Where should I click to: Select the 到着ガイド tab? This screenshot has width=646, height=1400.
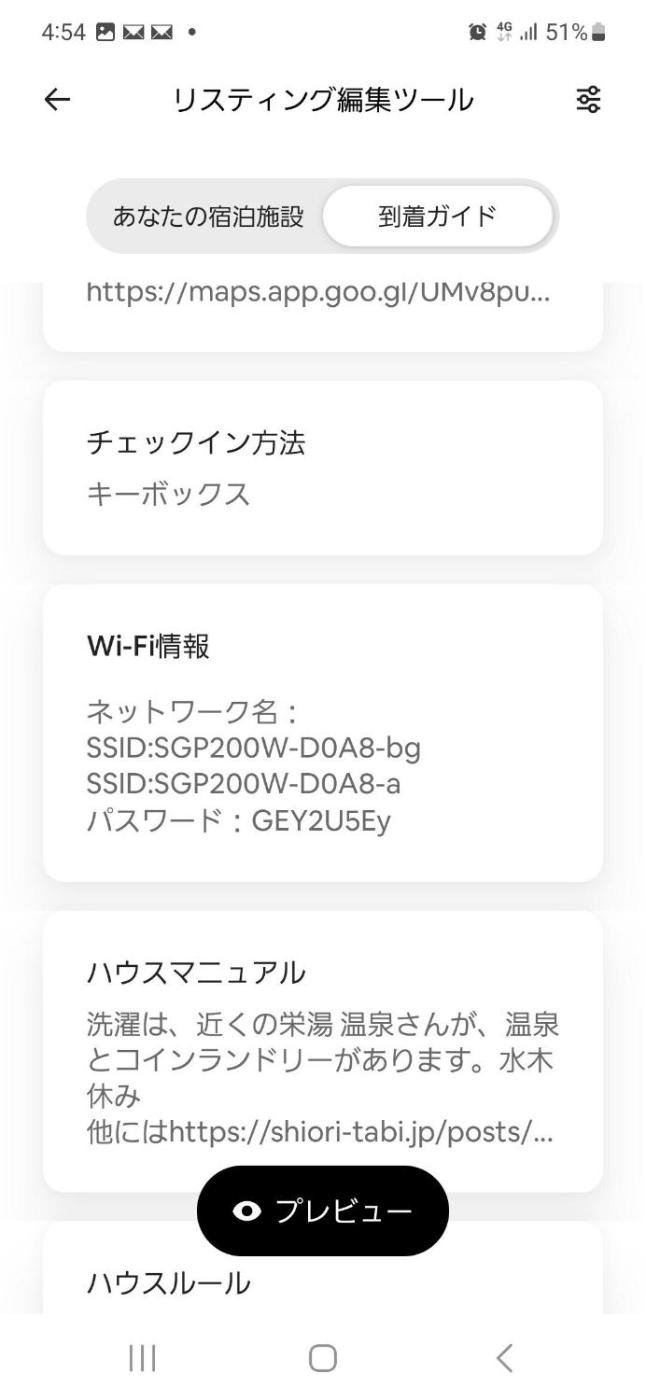click(x=438, y=216)
